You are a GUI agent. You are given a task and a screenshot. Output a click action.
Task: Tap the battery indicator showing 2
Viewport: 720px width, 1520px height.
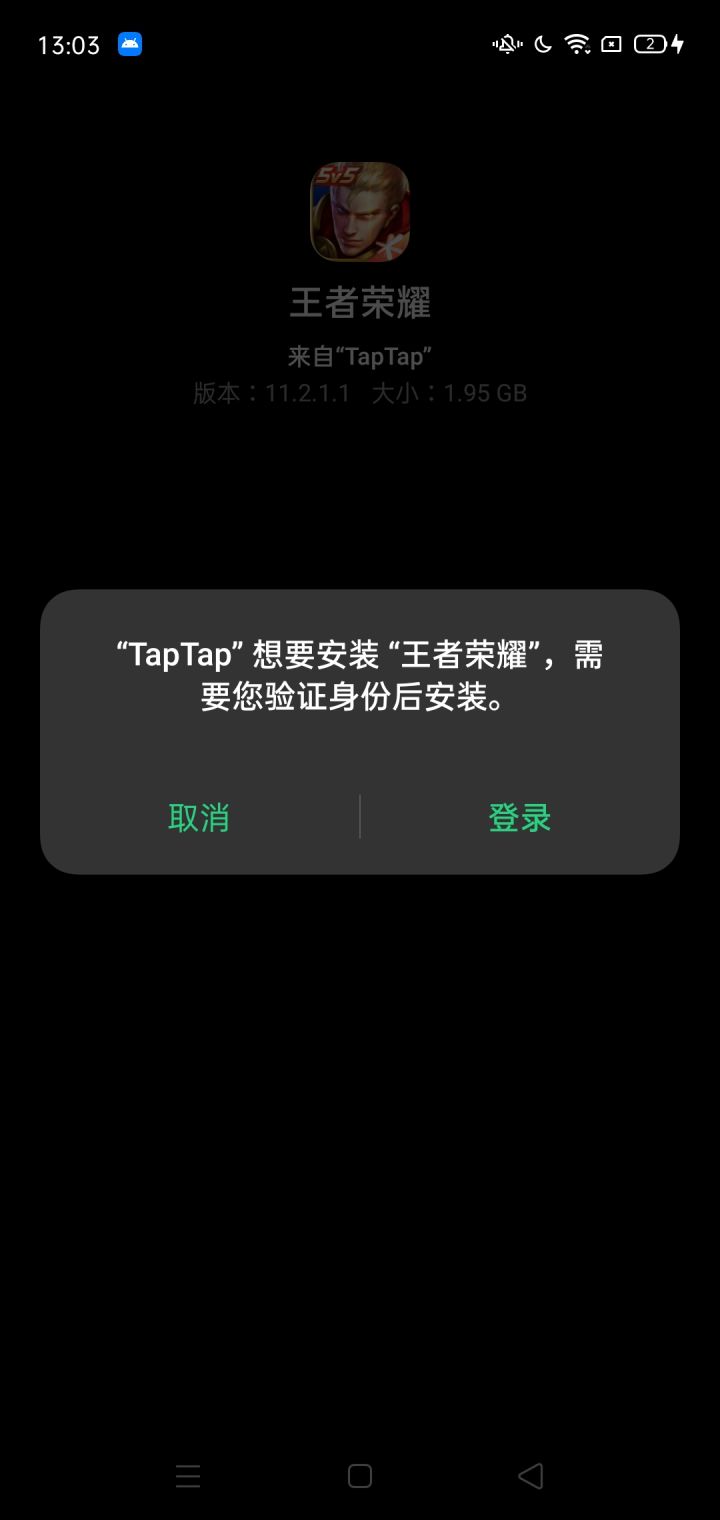[x=649, y=44]
